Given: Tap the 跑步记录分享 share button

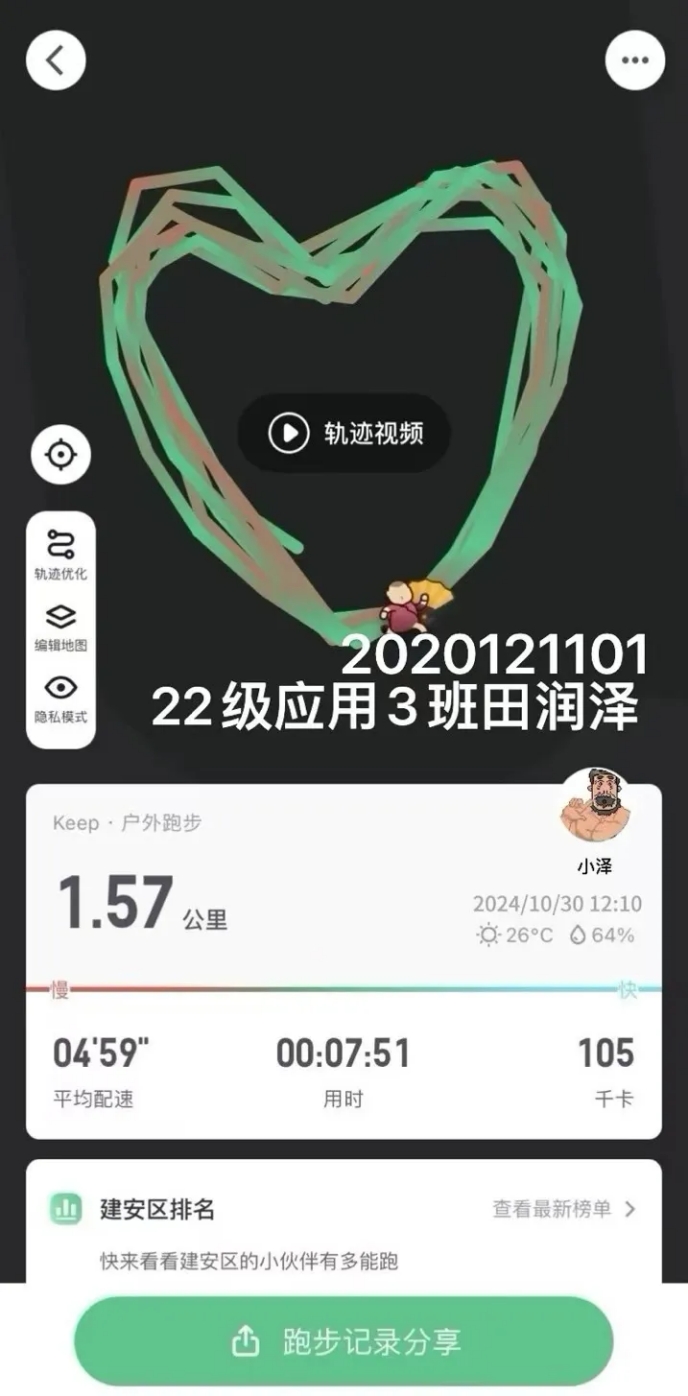Looking at the screenshot, I should click(x=344, y=1342).
